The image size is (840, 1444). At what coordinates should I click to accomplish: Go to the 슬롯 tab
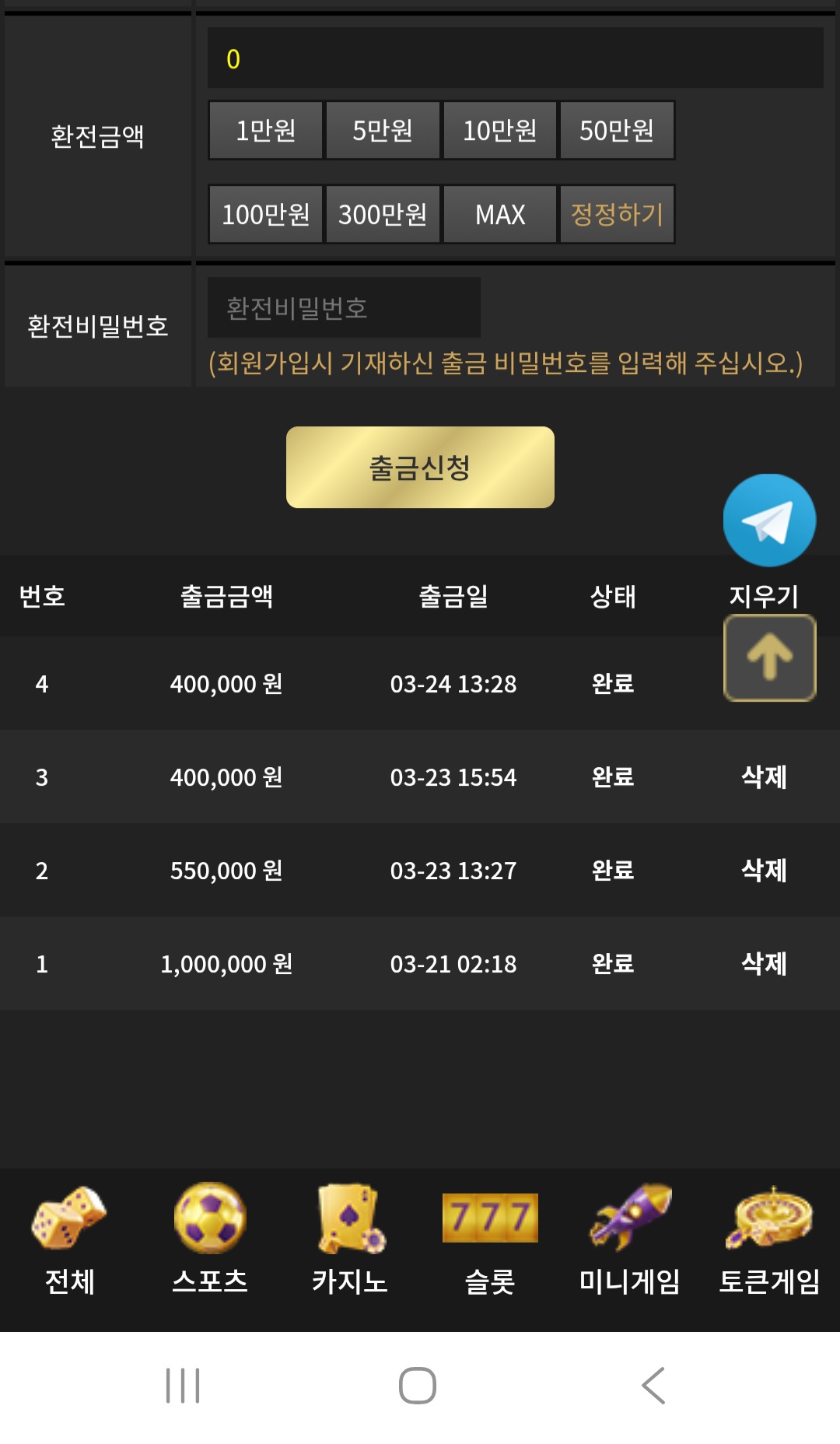[x=490, y=1239]
